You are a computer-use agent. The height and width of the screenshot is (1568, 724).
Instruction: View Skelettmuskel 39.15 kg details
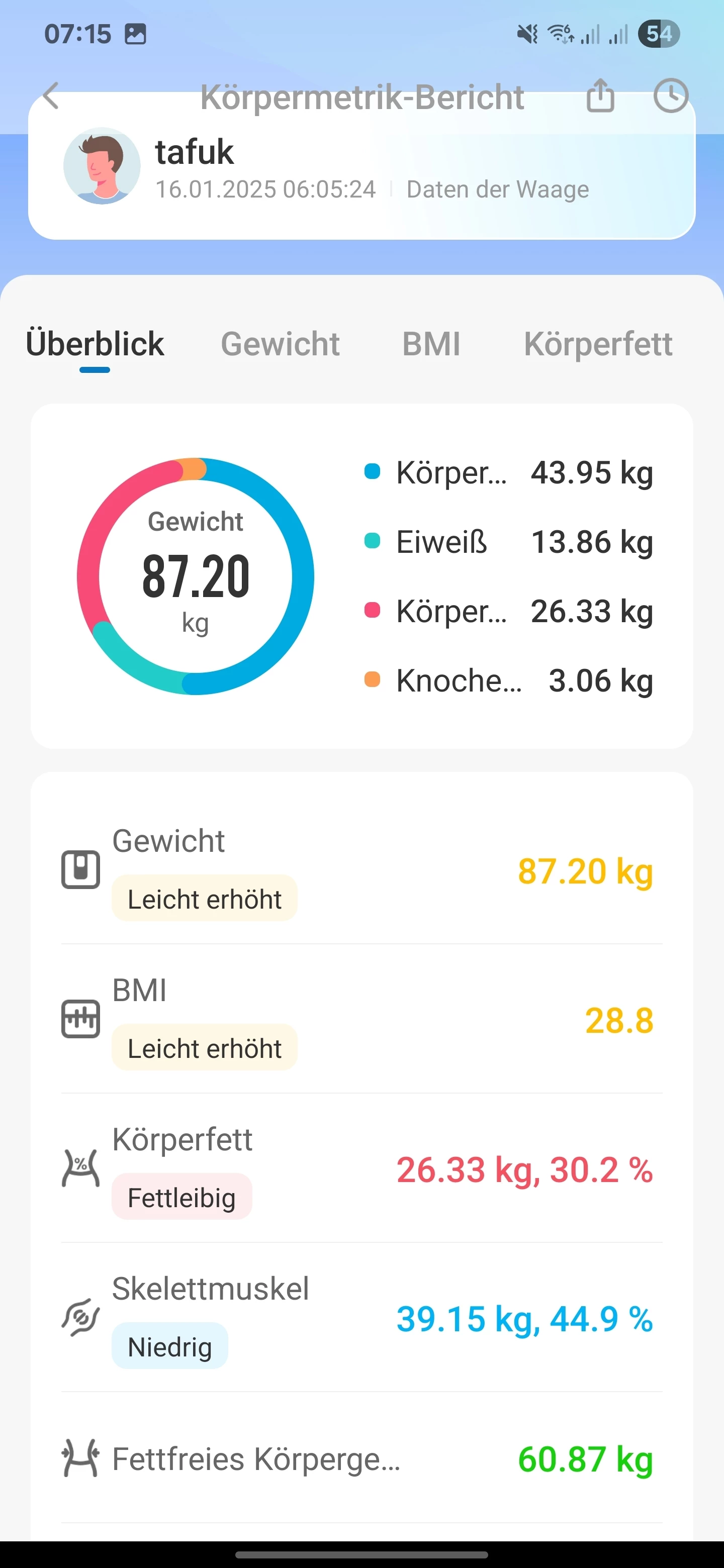coord(361,1318)
